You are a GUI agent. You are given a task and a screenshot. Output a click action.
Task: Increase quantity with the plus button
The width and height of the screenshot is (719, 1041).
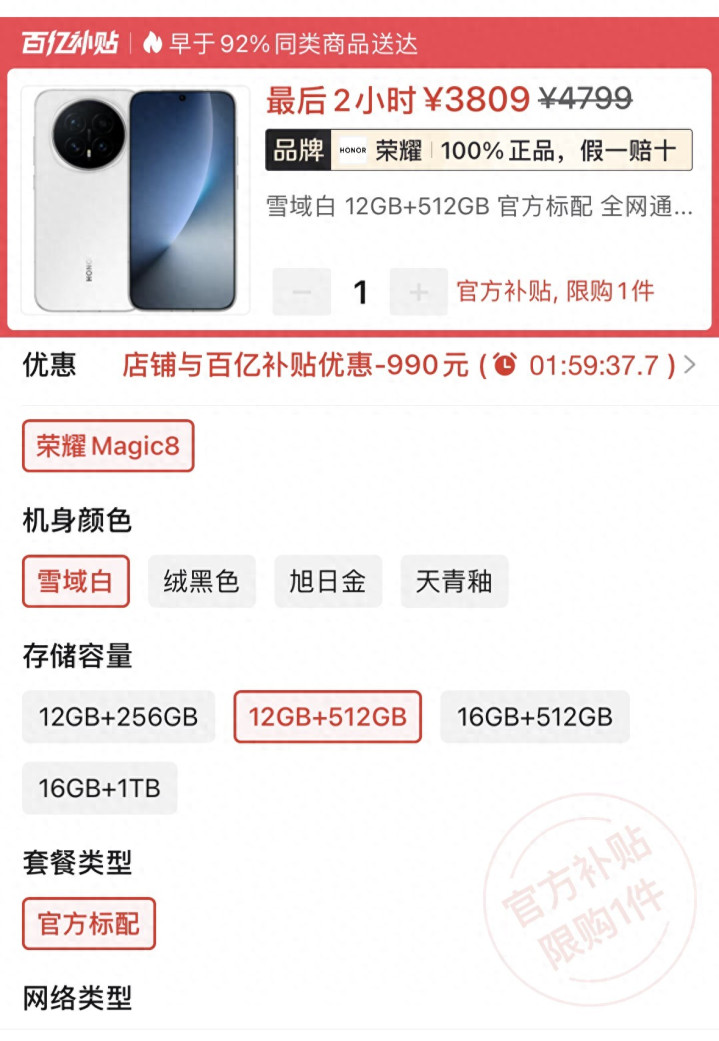[418, 291]
